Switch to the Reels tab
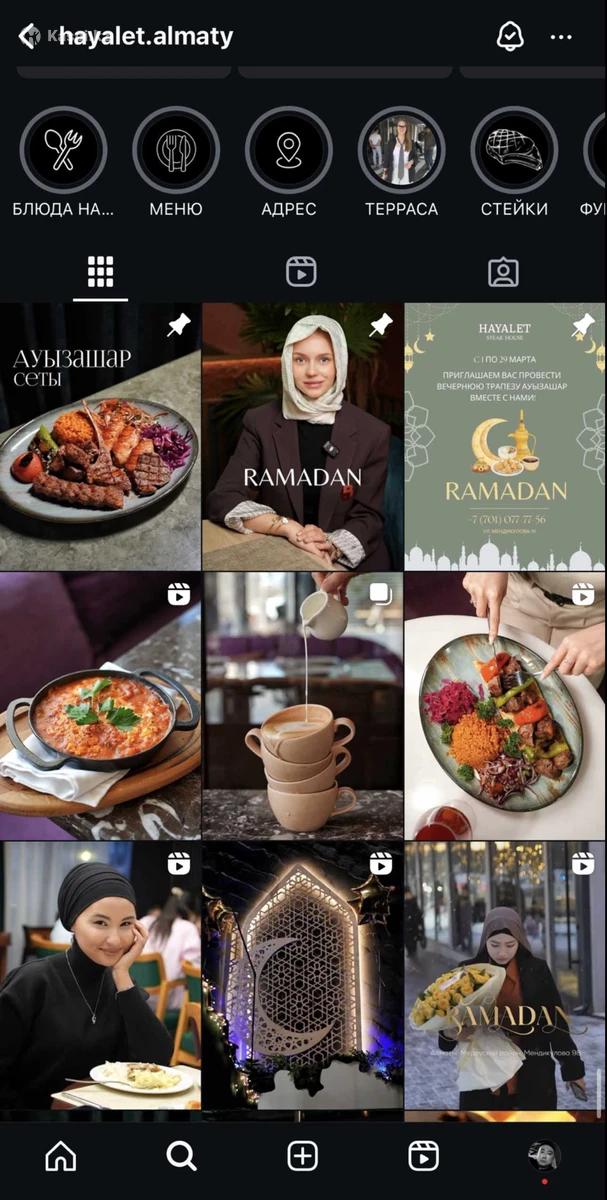The height and width of the screenshot is (1200, 607). tap(301, 271)
